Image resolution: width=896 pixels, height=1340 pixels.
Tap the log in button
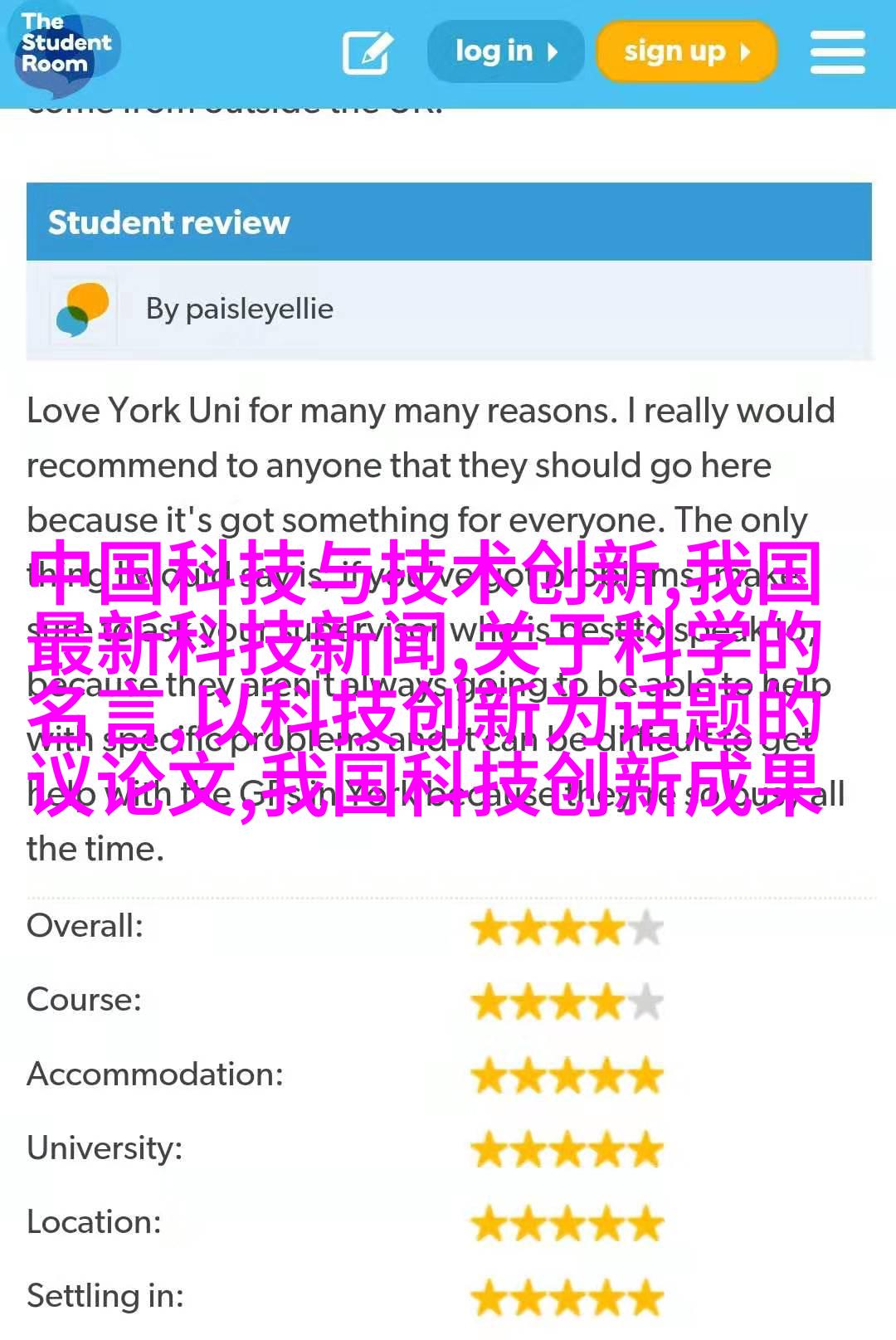coord(505,51)
